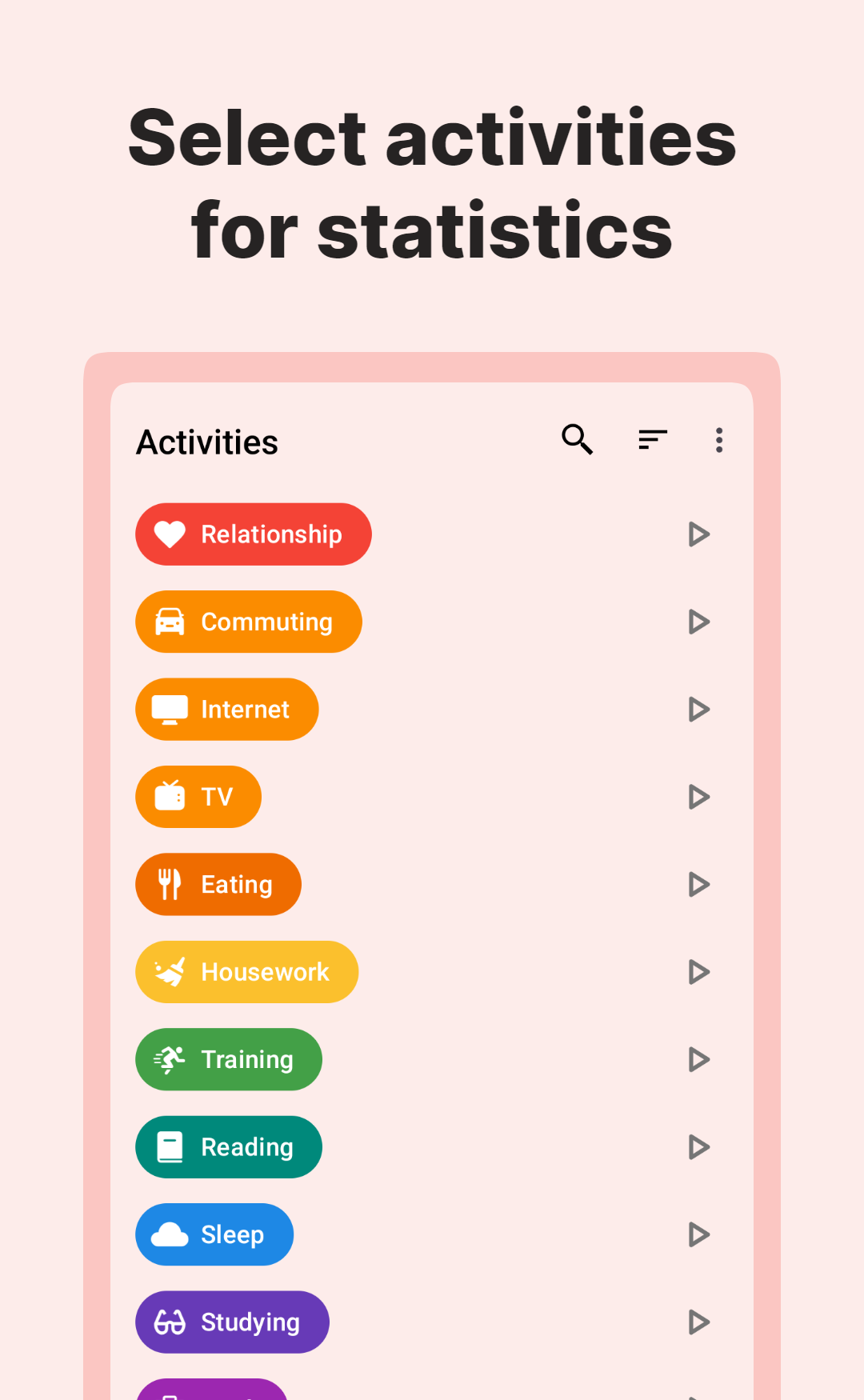Click the Activities screen title
This screenshot has height=1400, width=864.
coord(206,441)
